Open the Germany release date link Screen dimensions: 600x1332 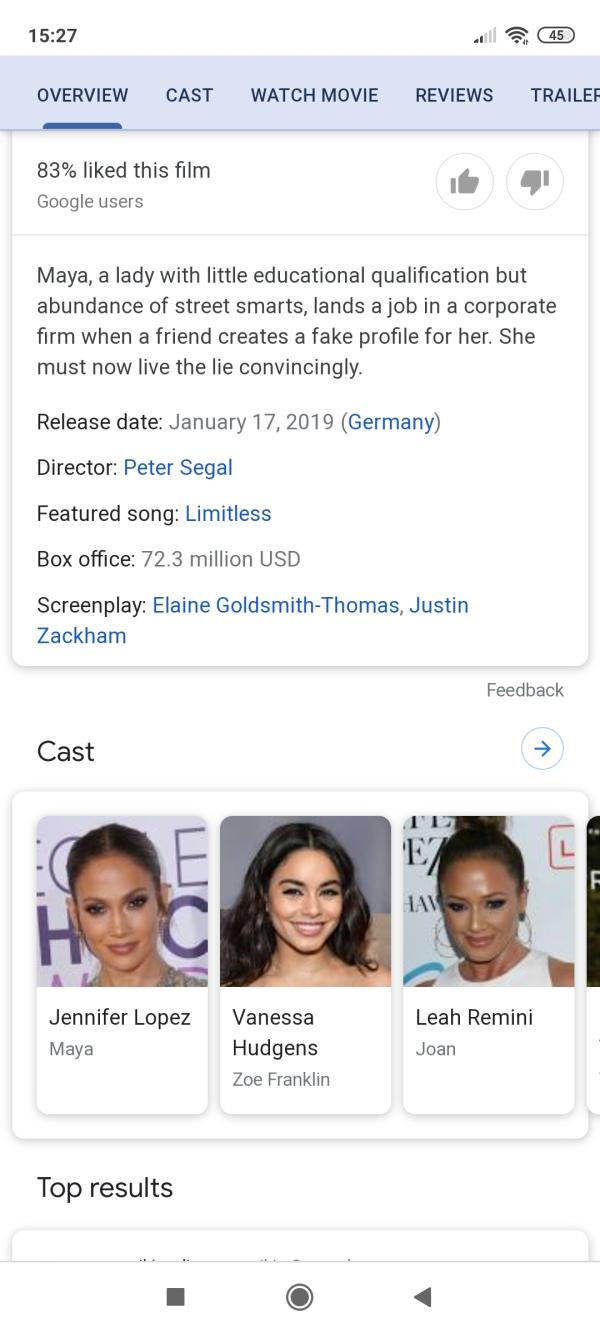point(391,421)
